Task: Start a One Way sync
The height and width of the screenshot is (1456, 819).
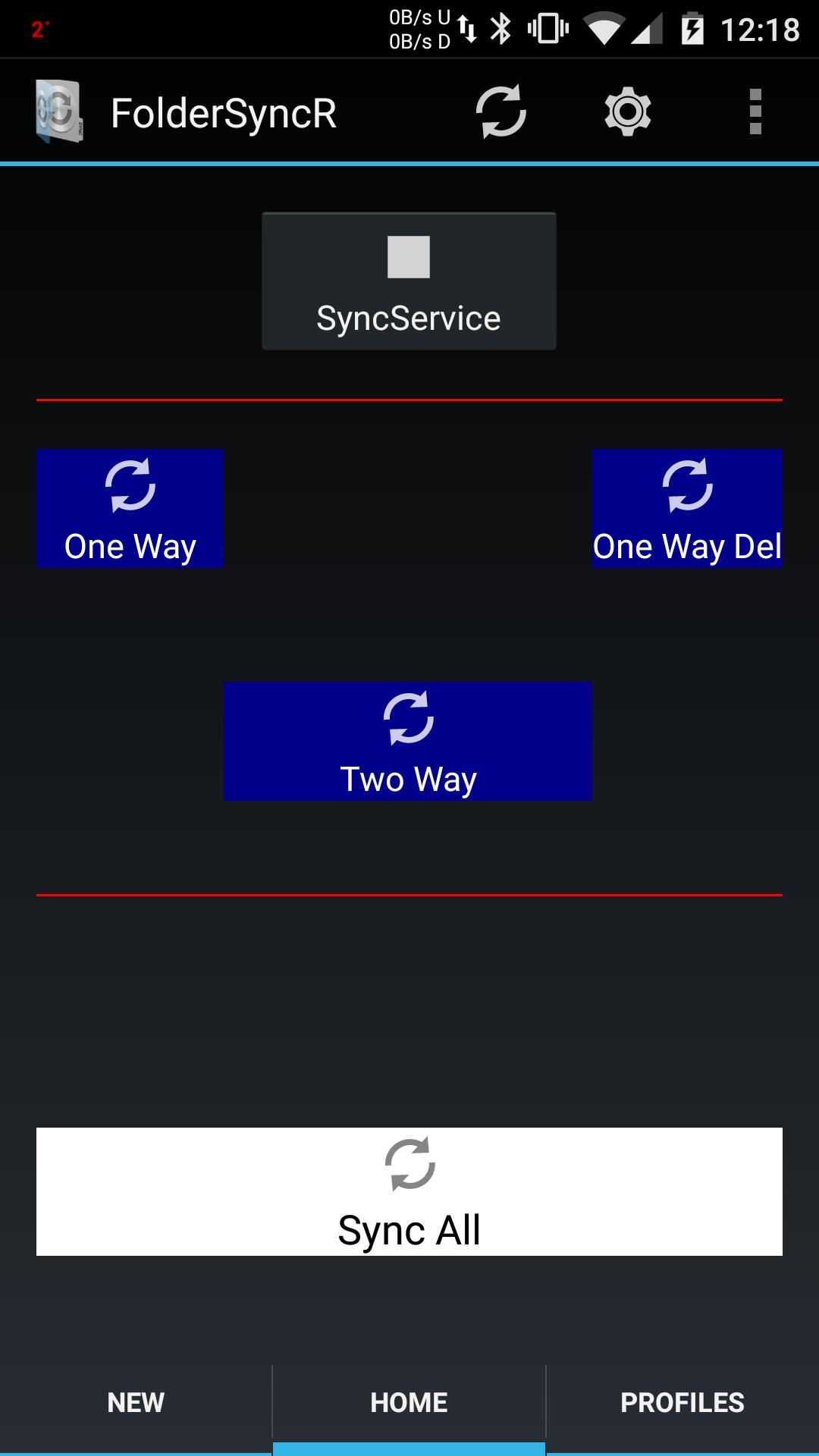Action: coord(130,508)
